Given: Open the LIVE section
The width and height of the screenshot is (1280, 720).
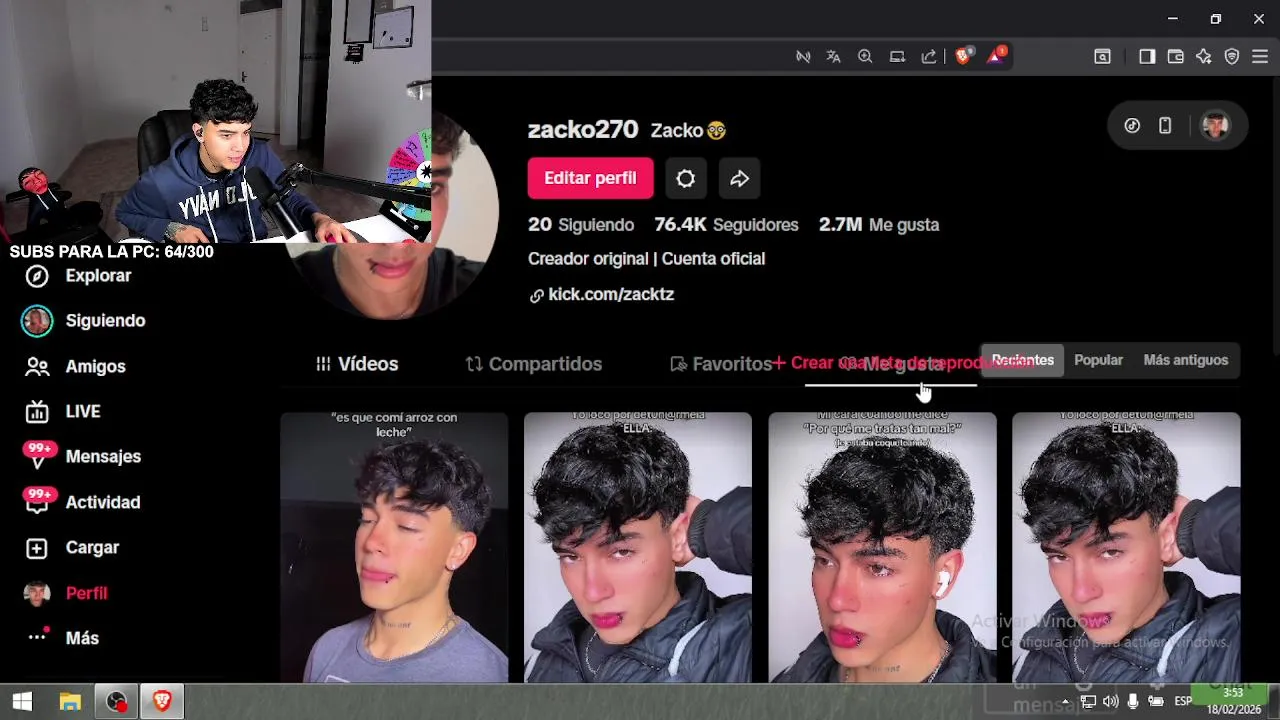Looking at the screenshot, I should [x=82, y=412].
